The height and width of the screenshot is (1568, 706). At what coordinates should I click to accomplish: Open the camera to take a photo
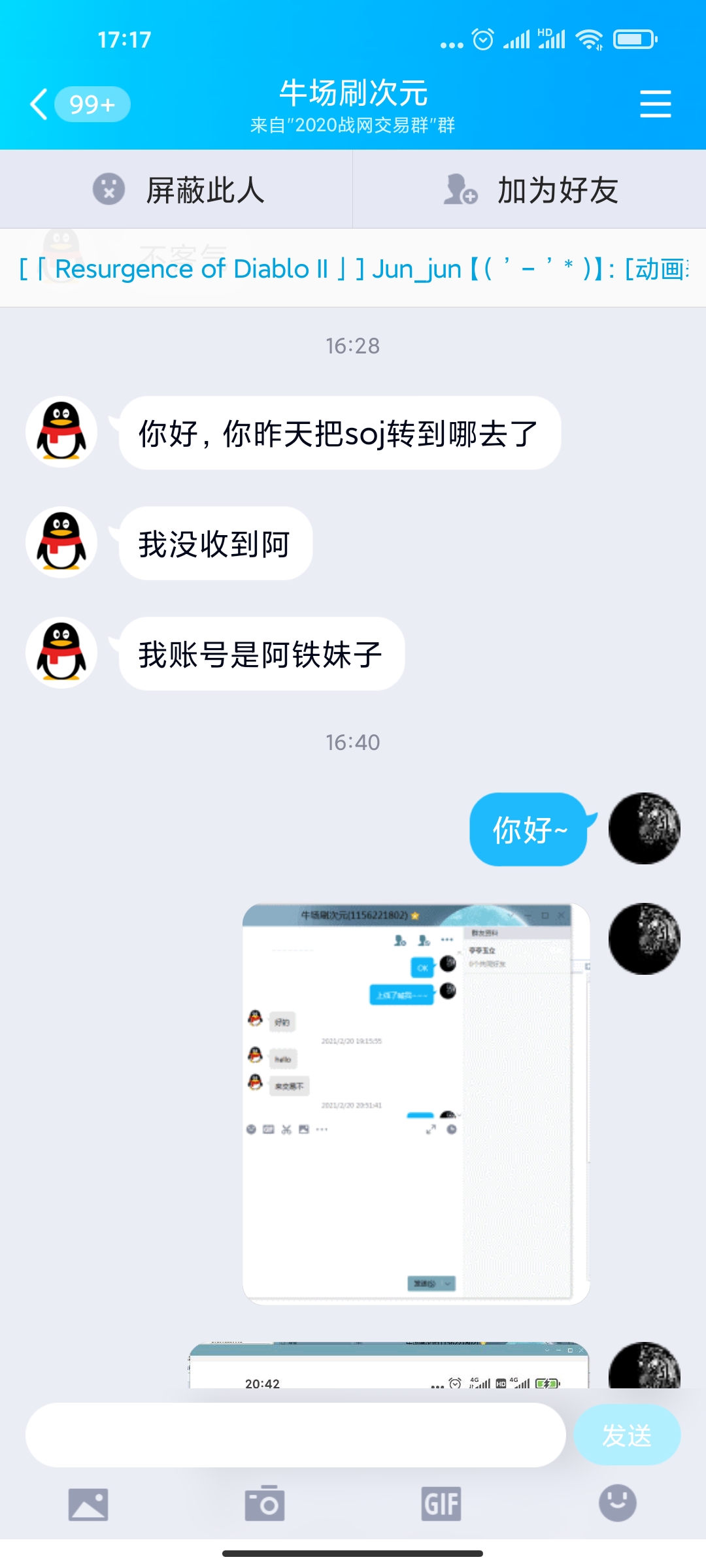tap(265, 1504)
